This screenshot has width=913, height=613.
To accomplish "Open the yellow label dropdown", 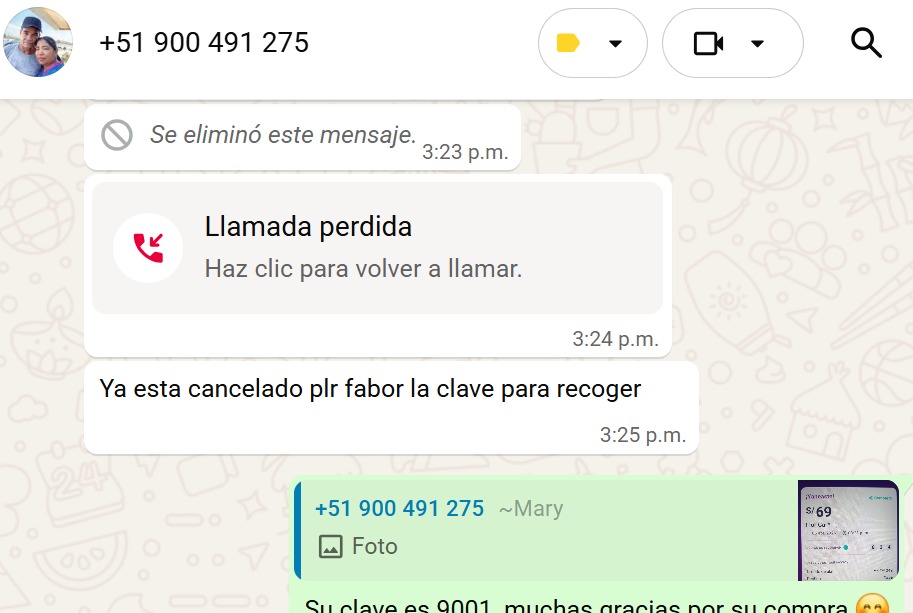I will (592, 43).
